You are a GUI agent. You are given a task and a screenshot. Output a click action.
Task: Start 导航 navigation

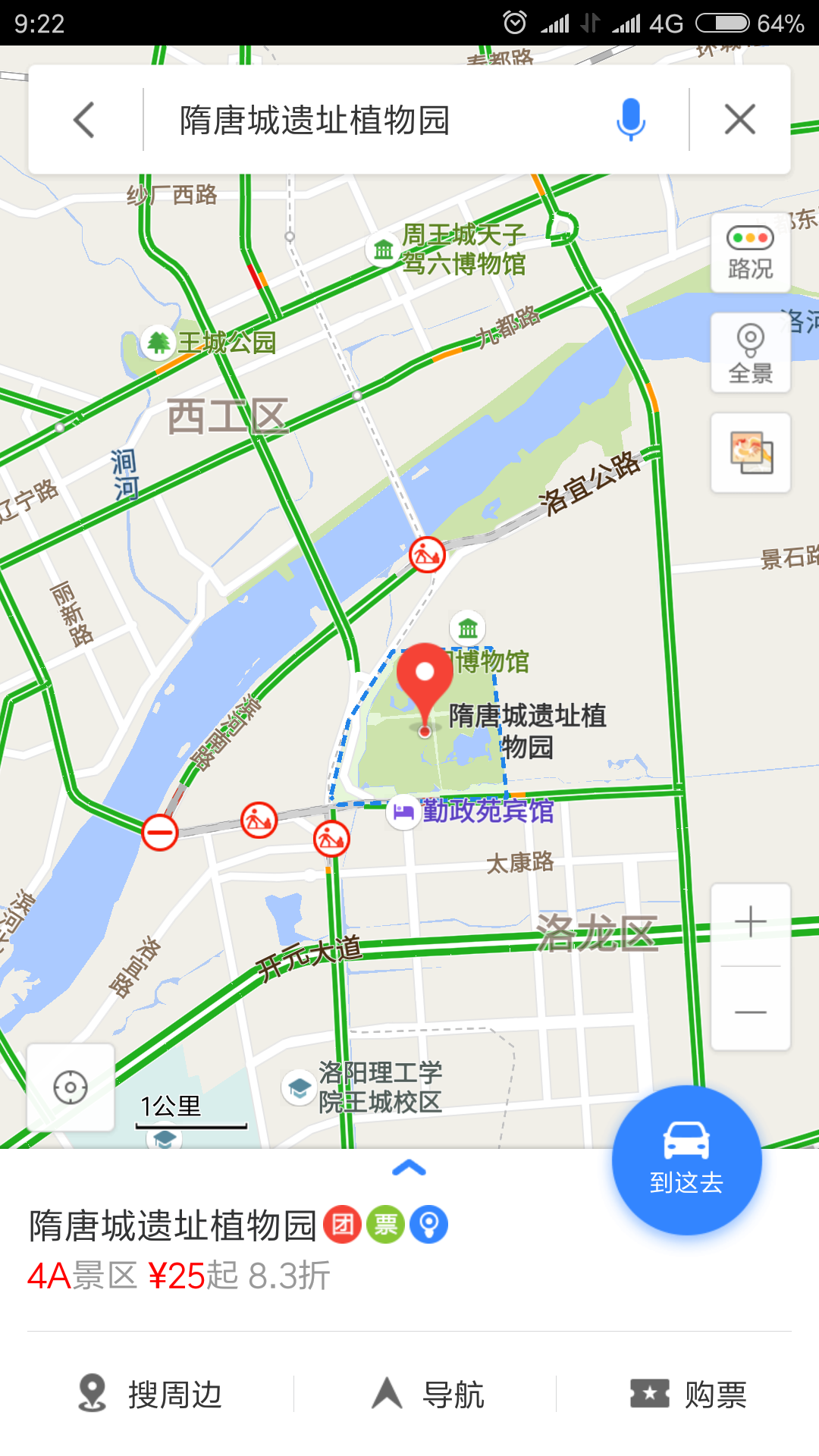[428, 1394]
